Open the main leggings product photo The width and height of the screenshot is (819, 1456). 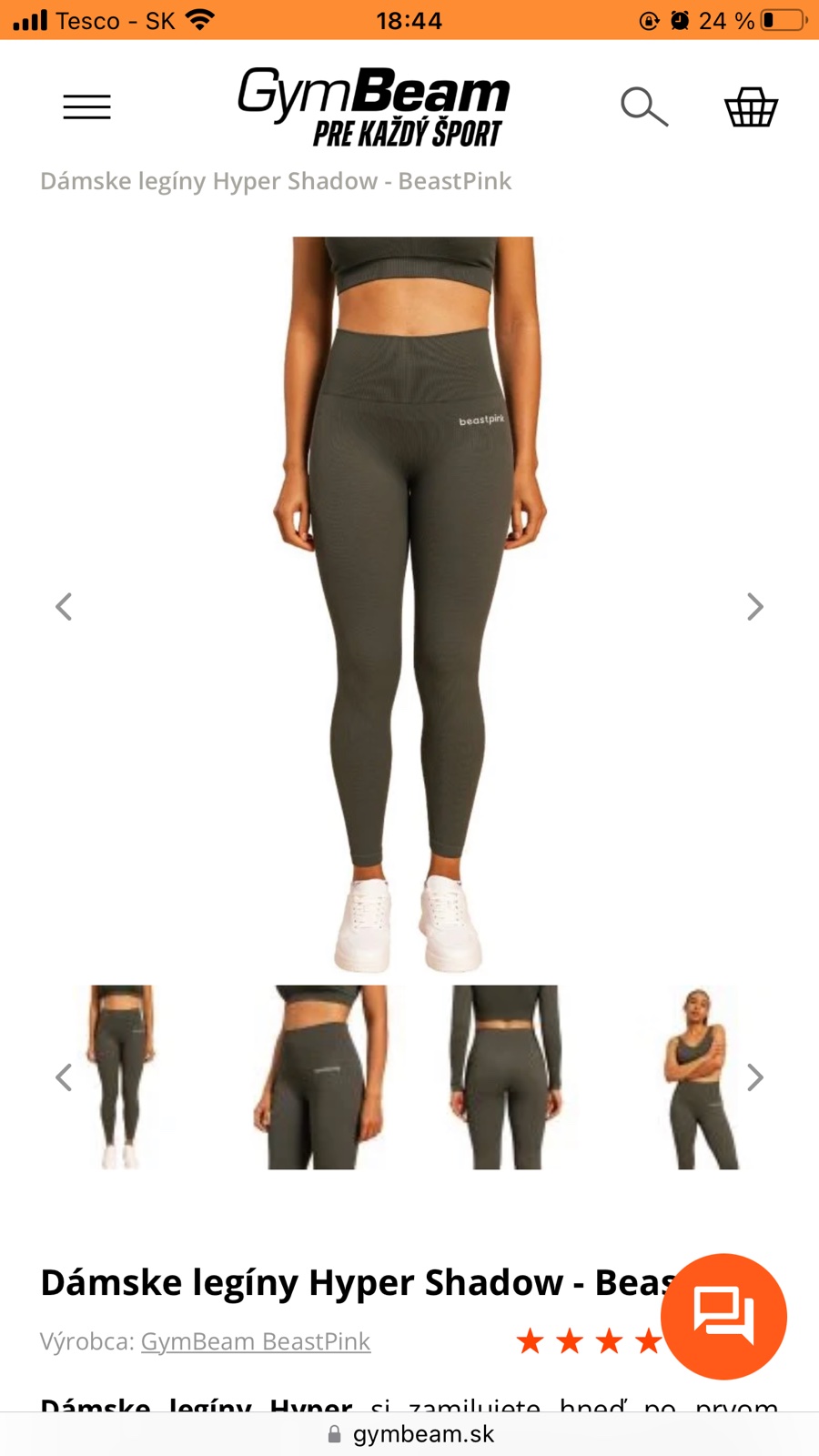409,601
